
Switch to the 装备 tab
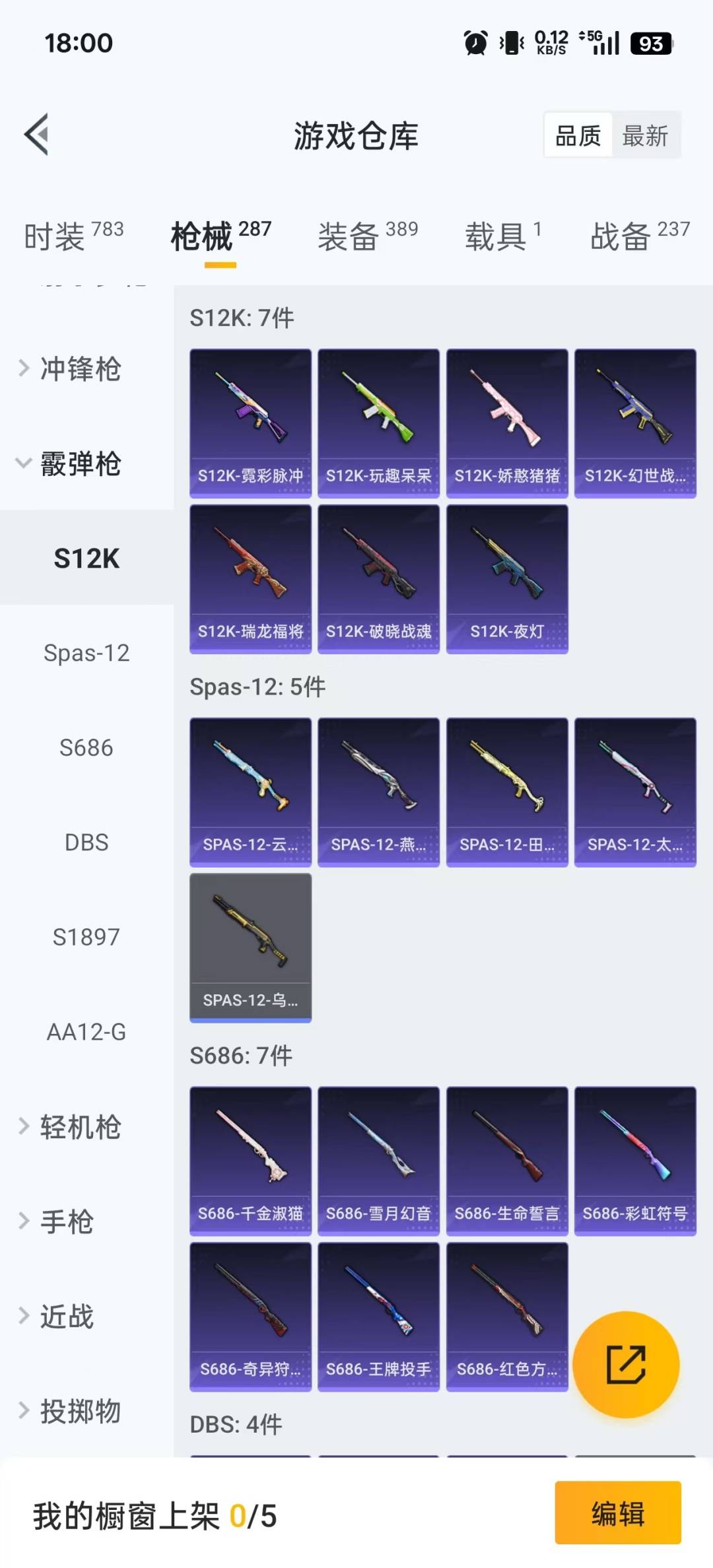click(367, 236)
